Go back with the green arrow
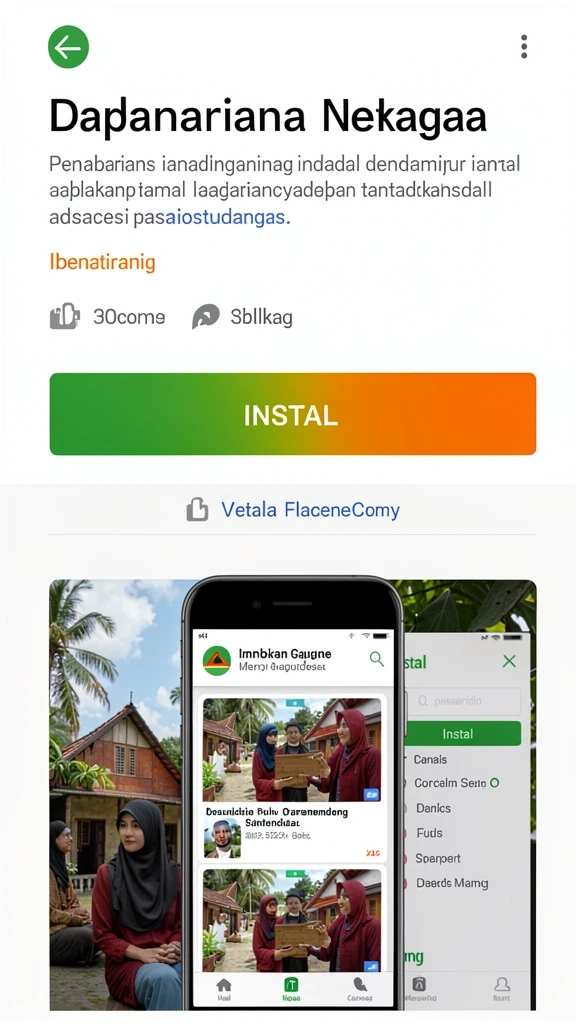The image size is (576, 1024). point(69,47)
